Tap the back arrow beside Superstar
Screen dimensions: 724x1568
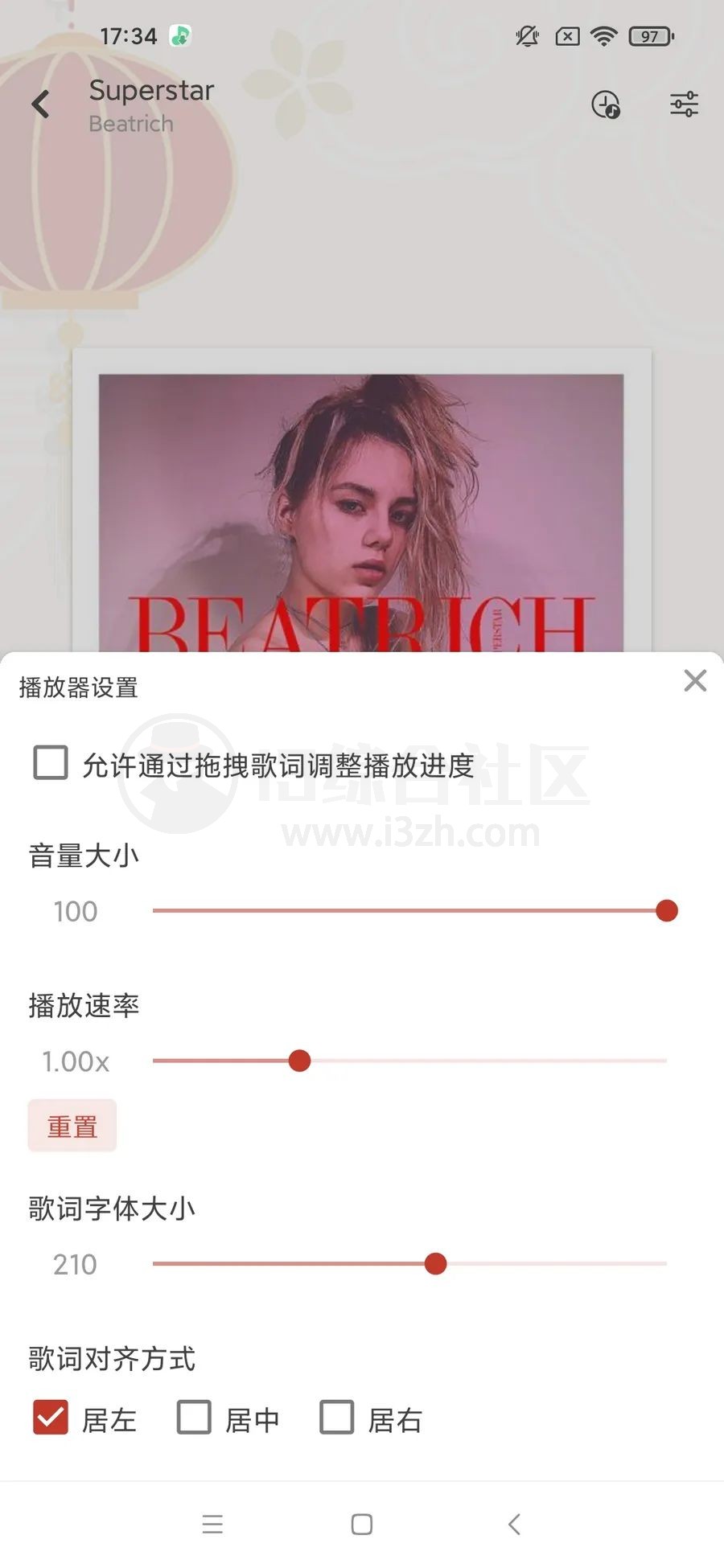(40, 105)
